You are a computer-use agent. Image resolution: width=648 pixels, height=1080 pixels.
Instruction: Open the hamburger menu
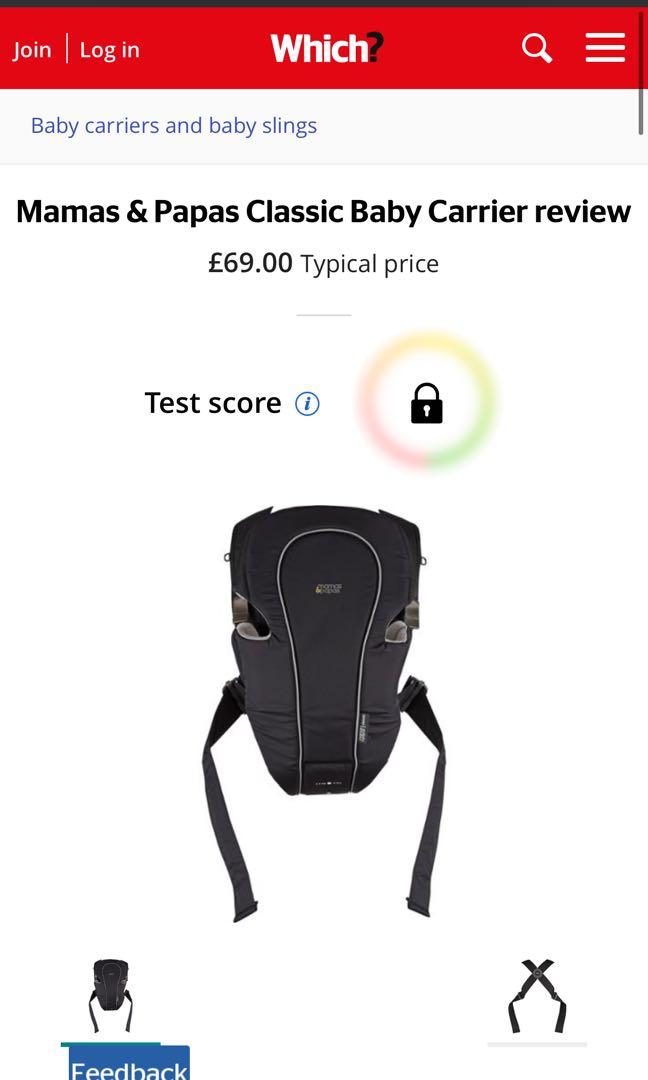click(x=605, y=48)
